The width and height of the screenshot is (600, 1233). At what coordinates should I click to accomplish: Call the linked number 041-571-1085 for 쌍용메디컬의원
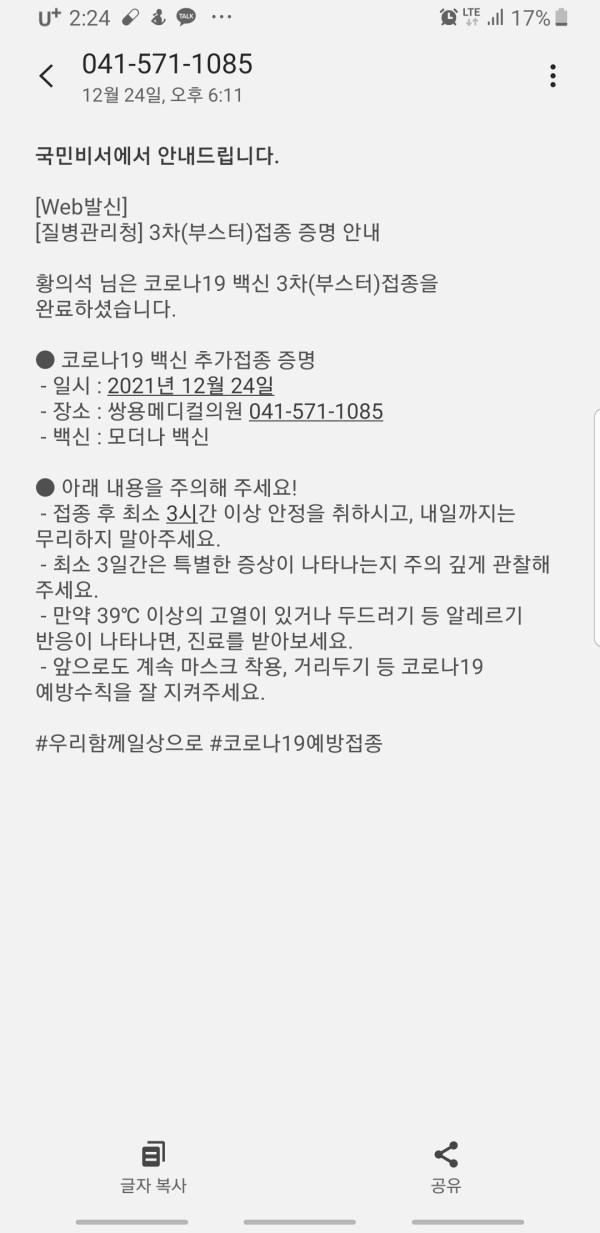tap(315, 412)
